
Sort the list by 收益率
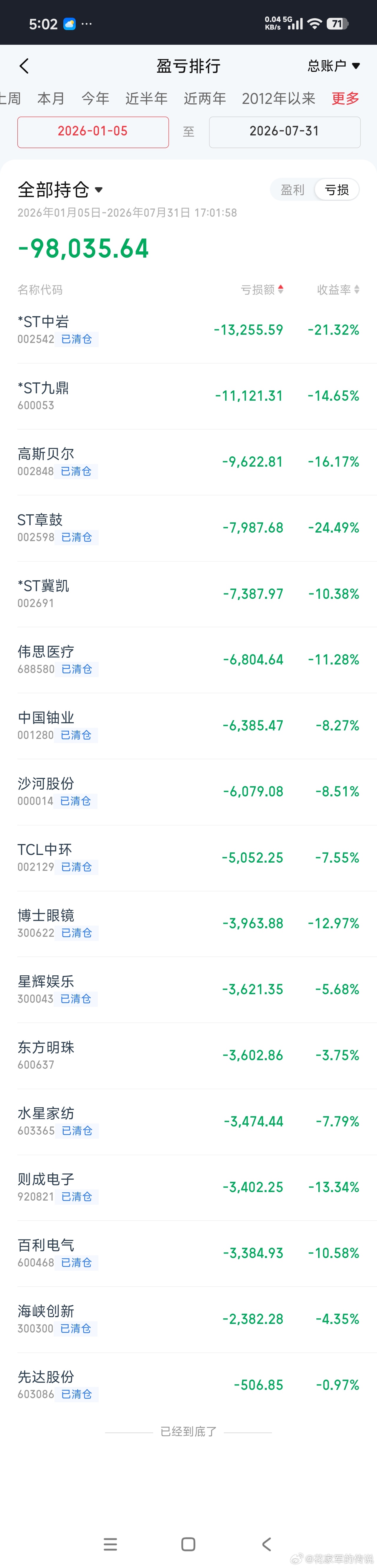(338, 290)
